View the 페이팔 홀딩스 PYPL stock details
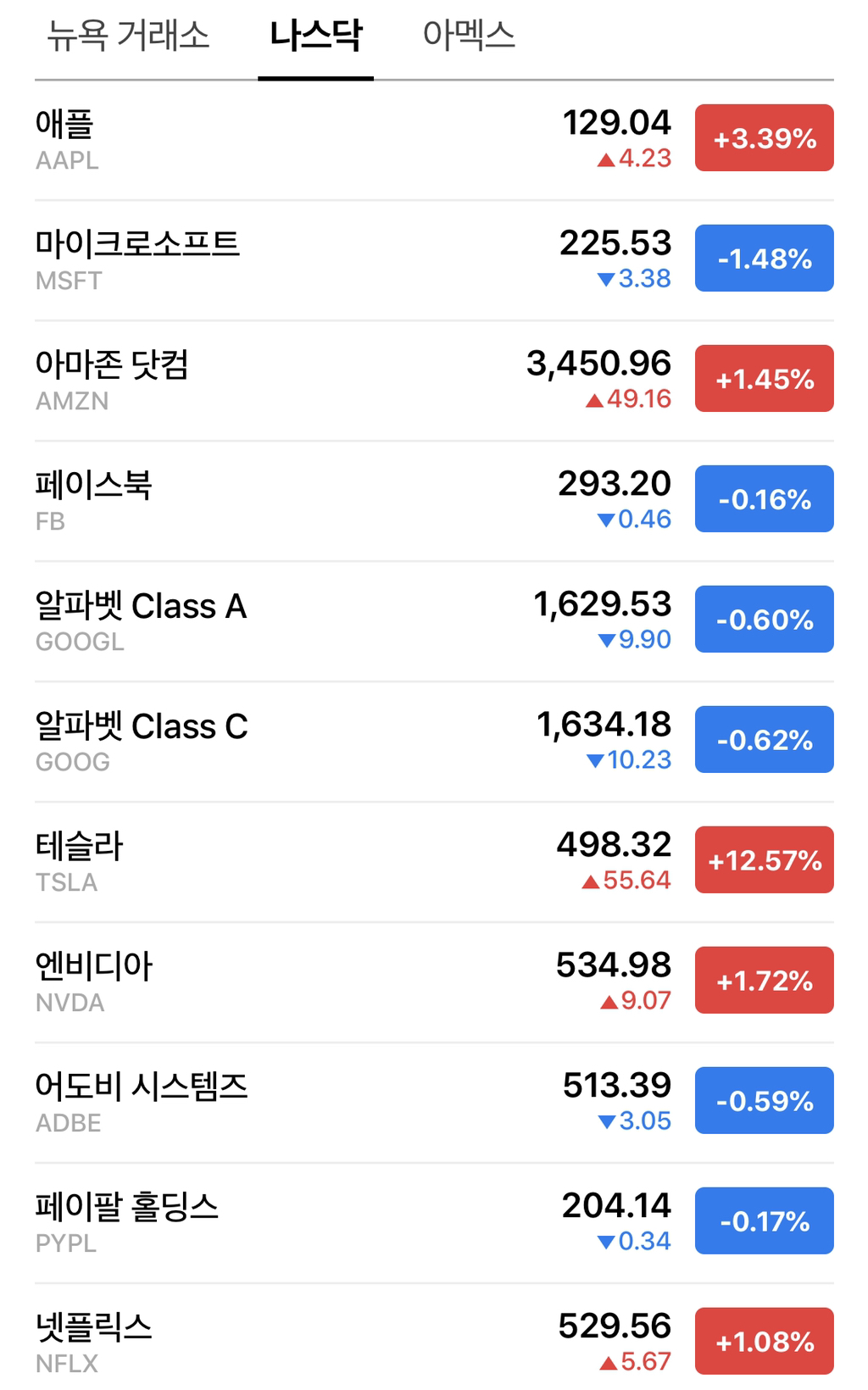The image size is (868, 1390). tap(434, 1223)
